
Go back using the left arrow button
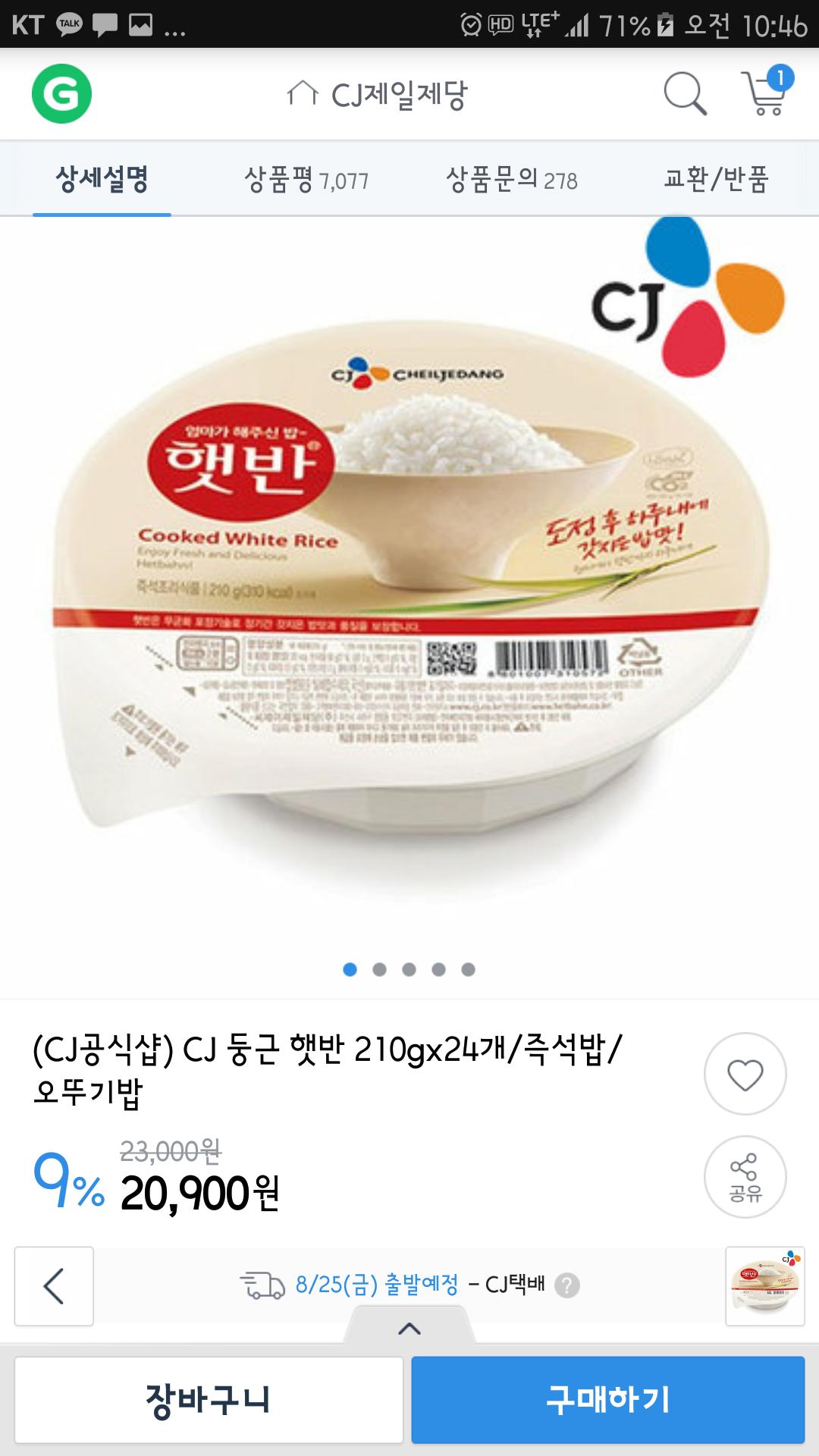[x=54, y=1285]
